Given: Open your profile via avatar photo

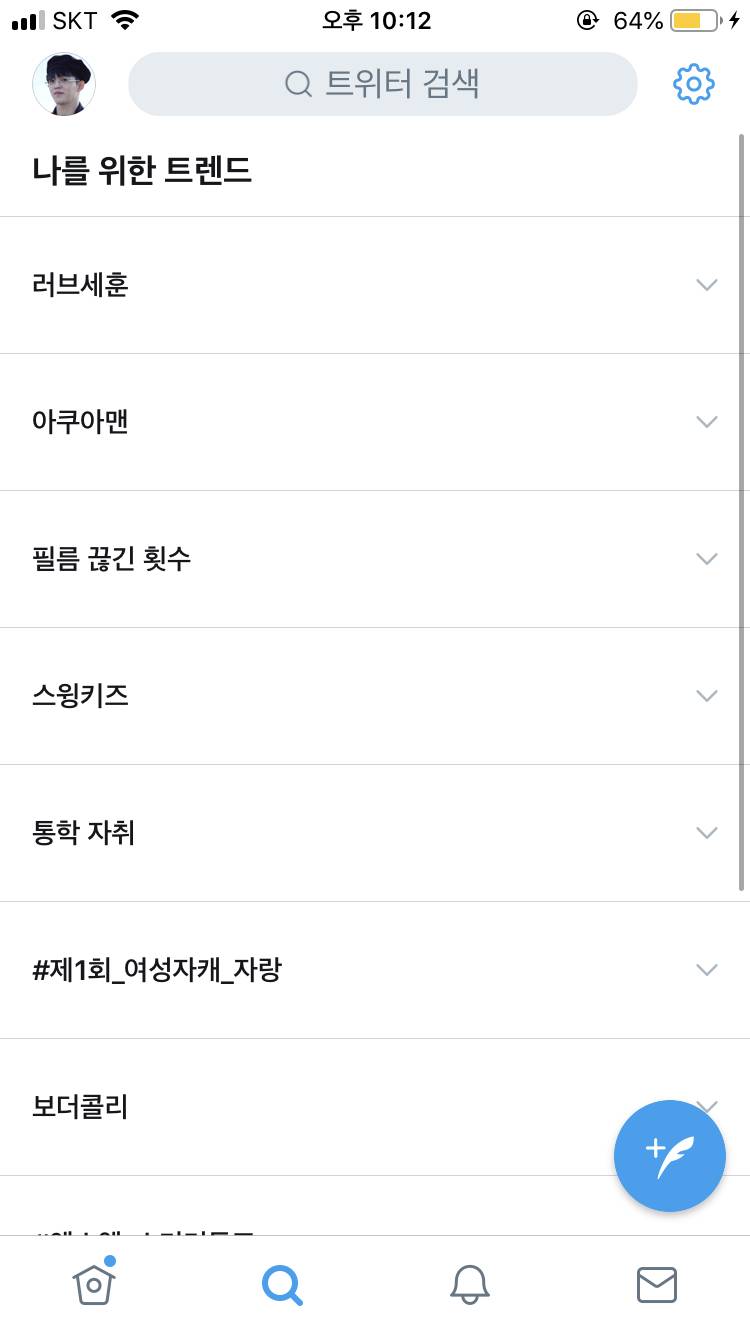Looking at the screenshot, I should pyautogui.click(x=63, y=84).
